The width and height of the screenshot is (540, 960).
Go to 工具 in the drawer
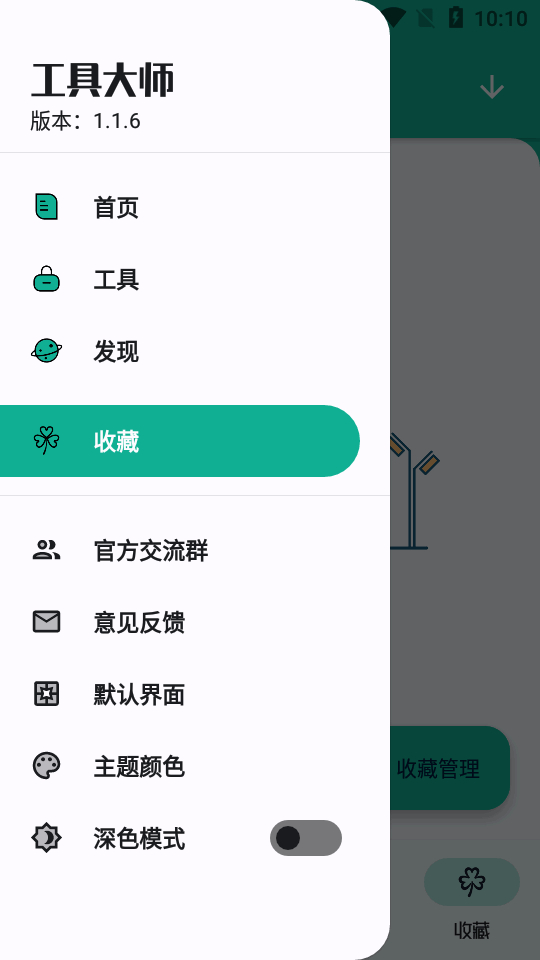180,279
